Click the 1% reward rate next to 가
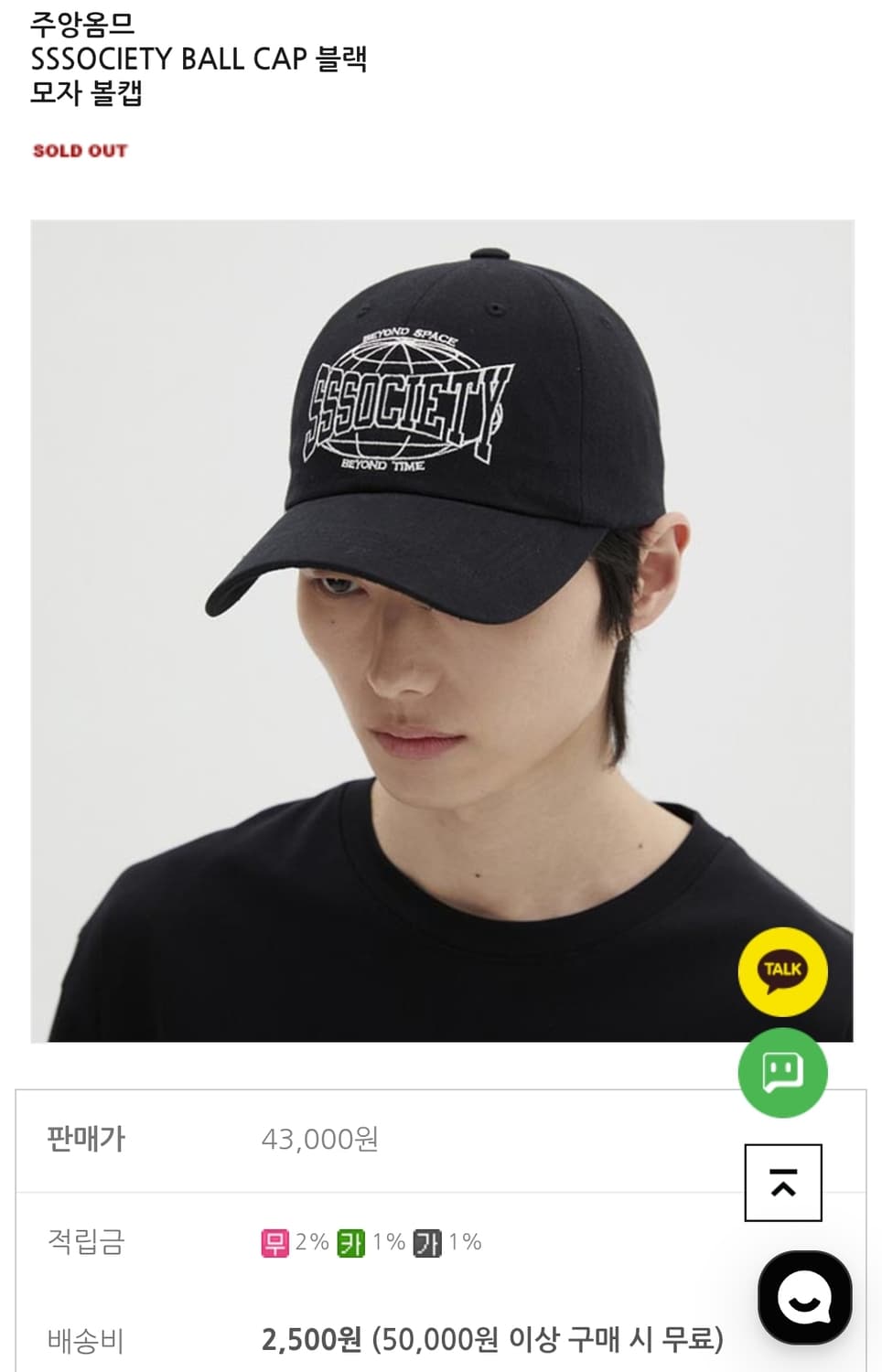This screenshot has height=1372, width=882. [465, 1243]
